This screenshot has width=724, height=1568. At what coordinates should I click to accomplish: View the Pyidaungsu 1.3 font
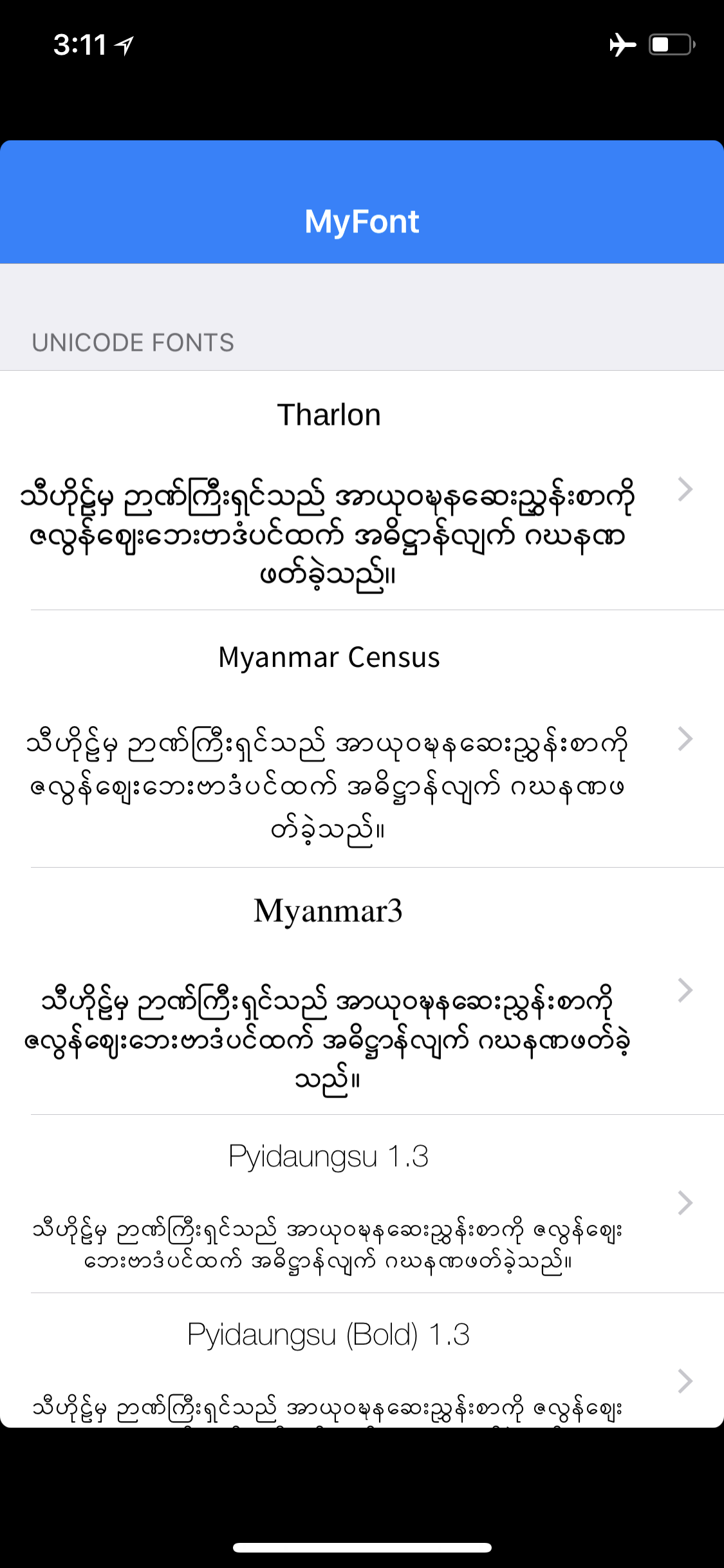coord(362,1204)
